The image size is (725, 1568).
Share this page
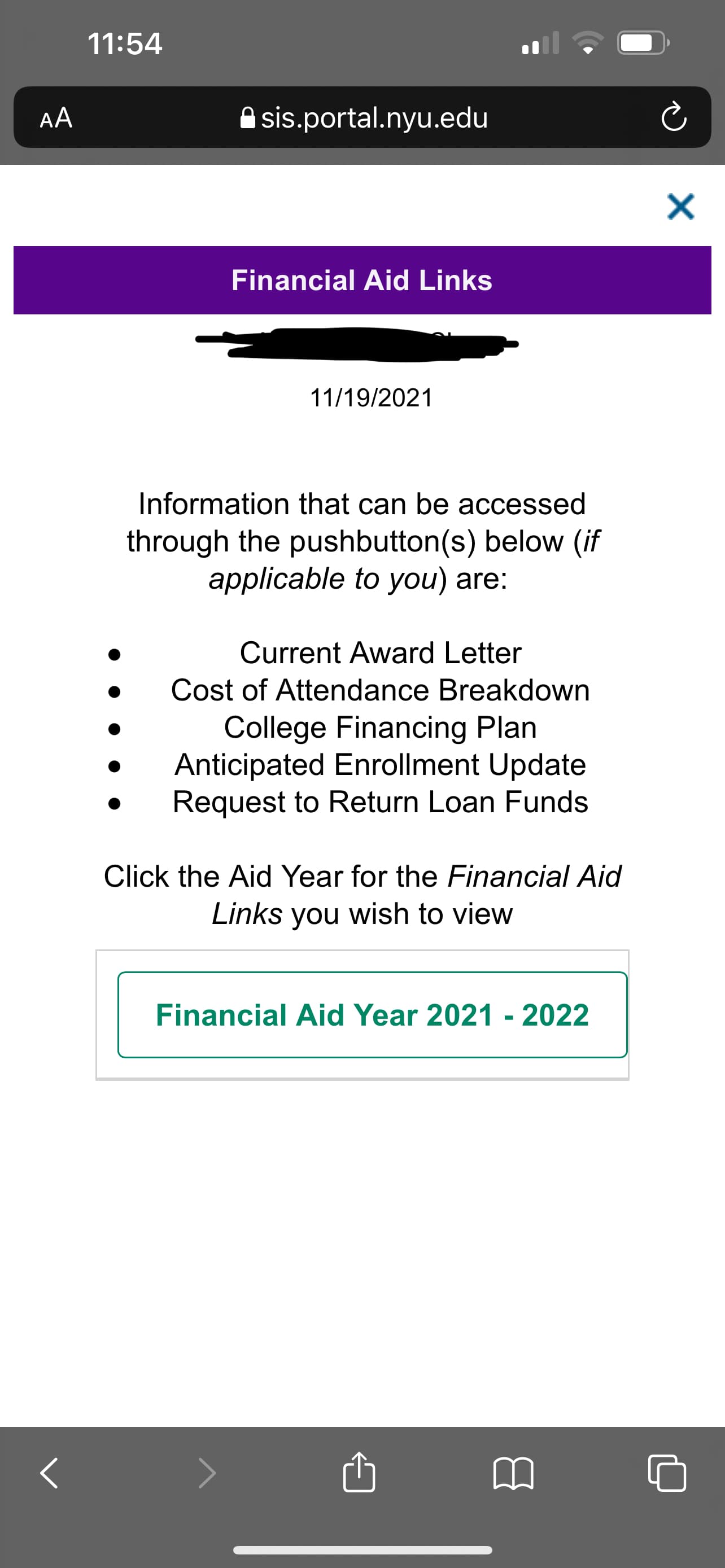tap(359, 1473)
